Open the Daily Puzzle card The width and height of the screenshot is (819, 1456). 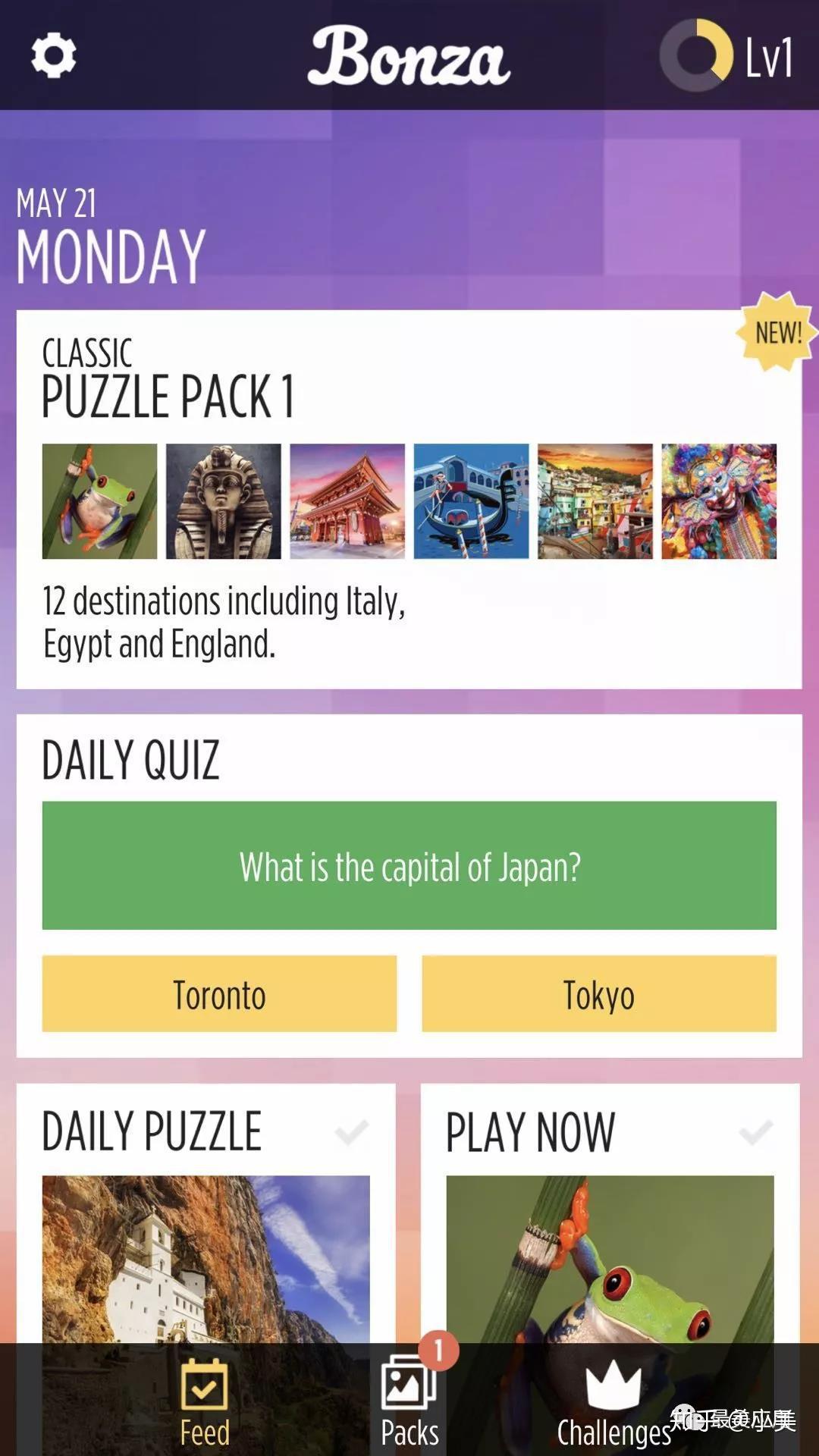tap(206, 1213)
